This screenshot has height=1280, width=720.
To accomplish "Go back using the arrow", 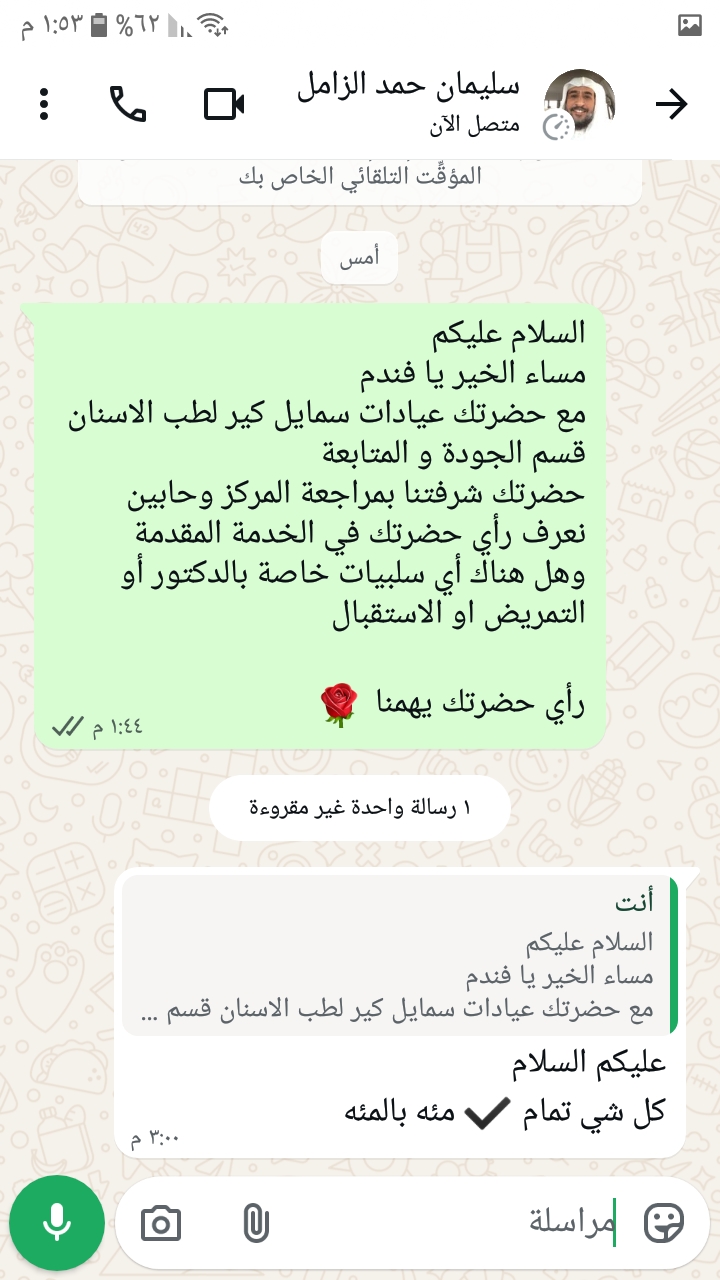I will pos(672,104).
